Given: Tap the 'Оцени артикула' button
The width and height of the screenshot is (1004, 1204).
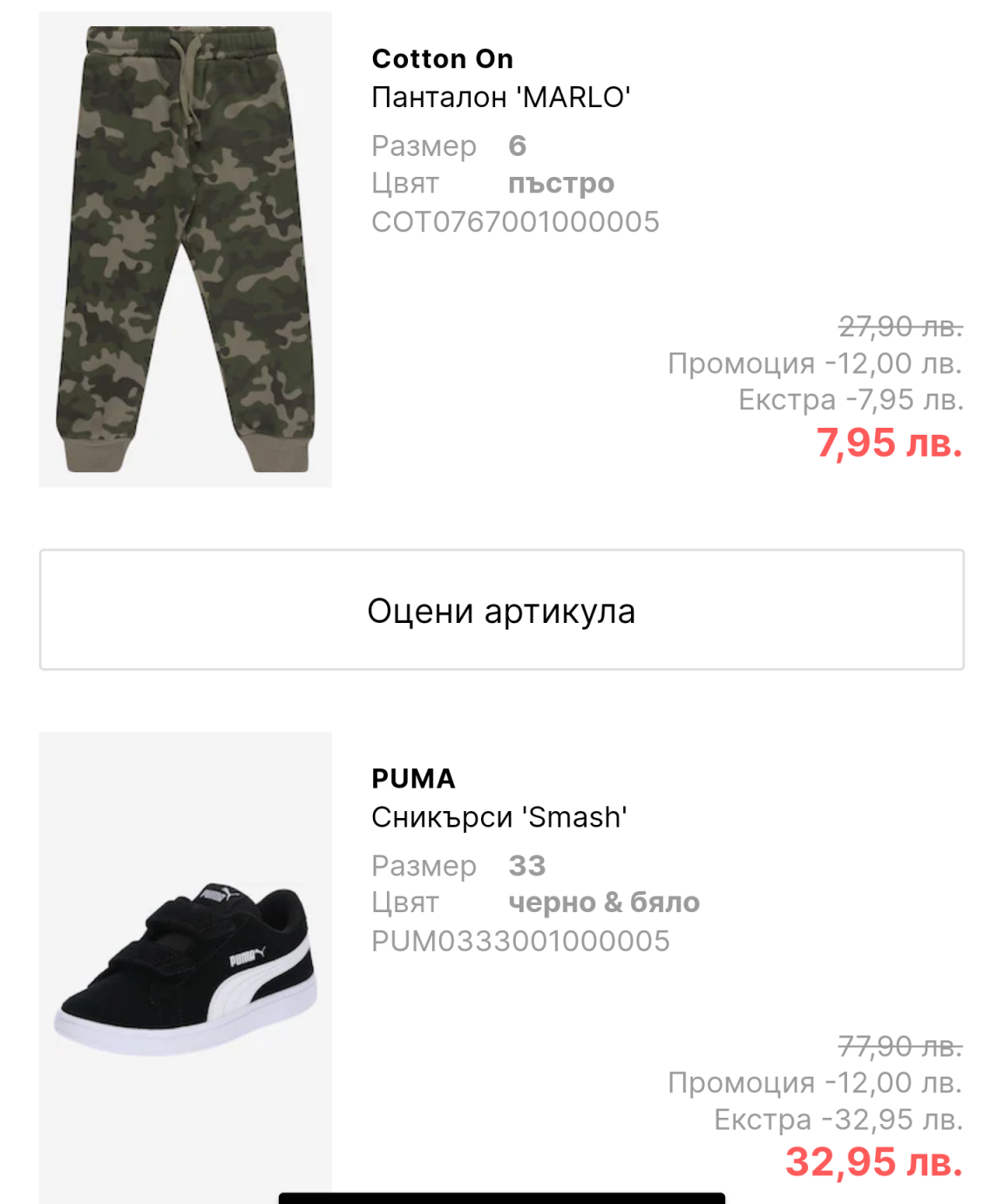Looking at the screenshot, I should (501, 610).
